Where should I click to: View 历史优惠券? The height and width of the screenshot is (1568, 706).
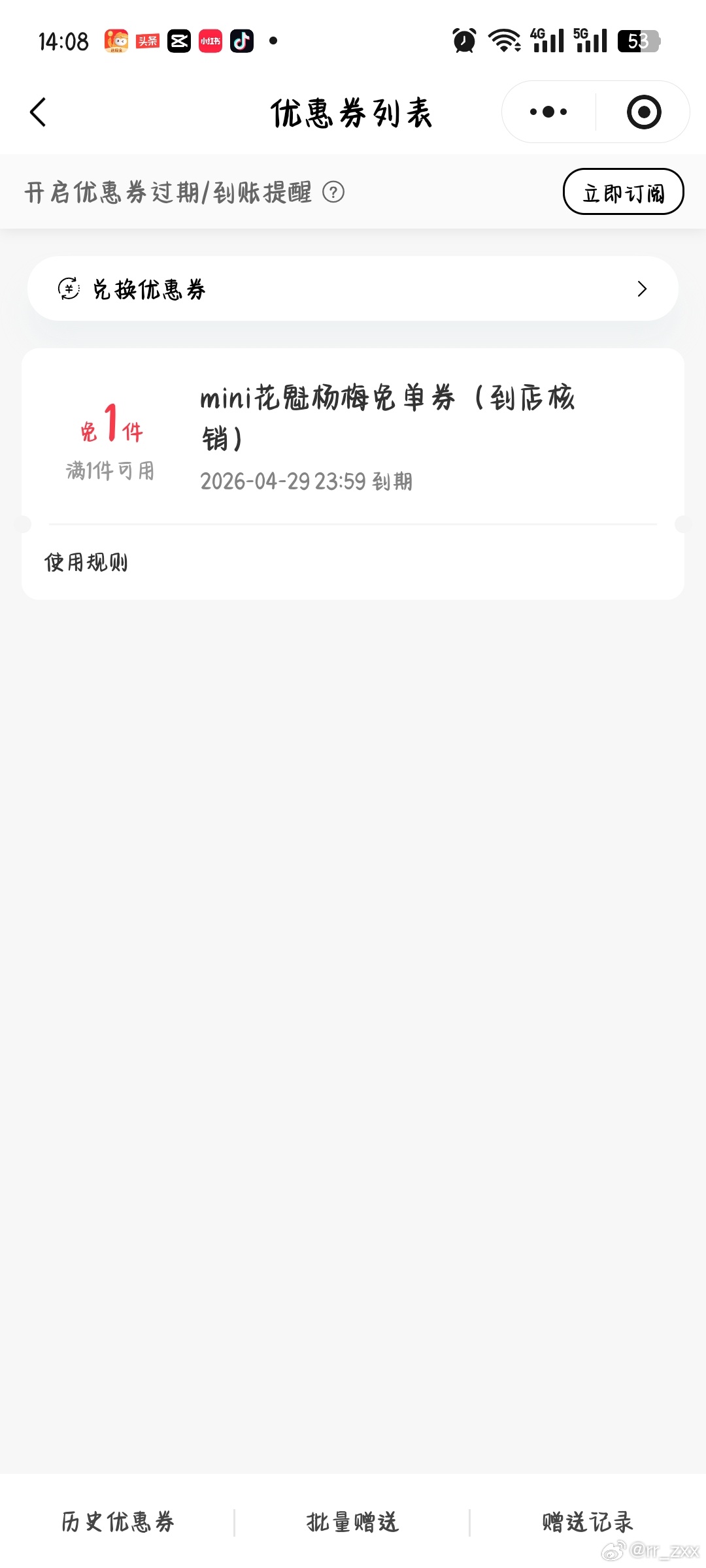tap(118, 1522)
